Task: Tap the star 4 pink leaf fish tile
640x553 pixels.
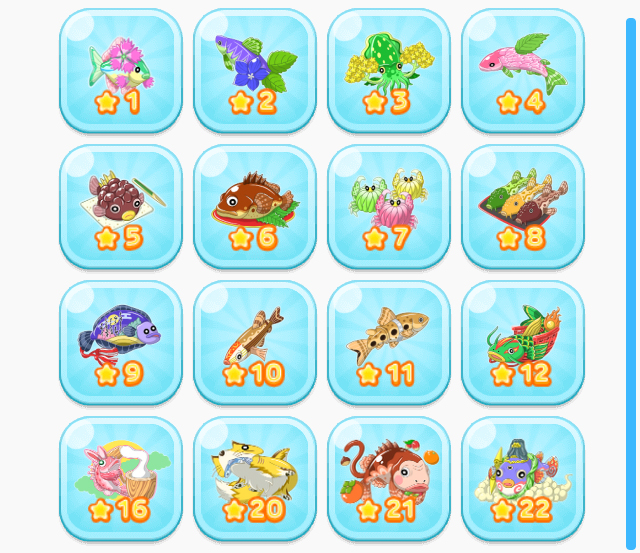Action: coord(522,70)
